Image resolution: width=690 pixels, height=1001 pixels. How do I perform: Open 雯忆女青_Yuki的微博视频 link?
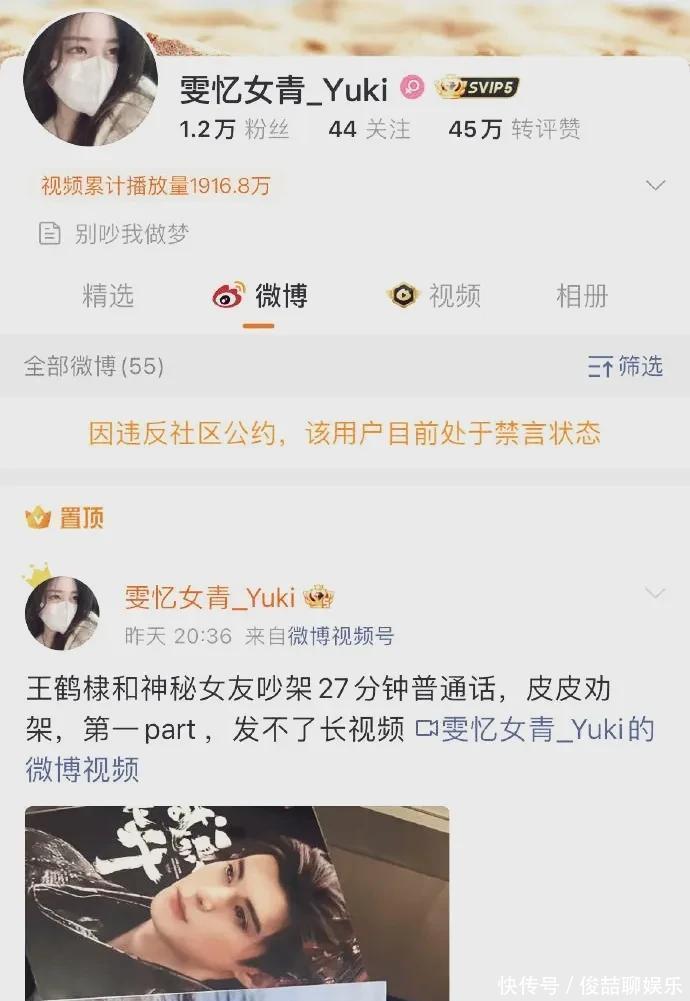coord(535,729)
